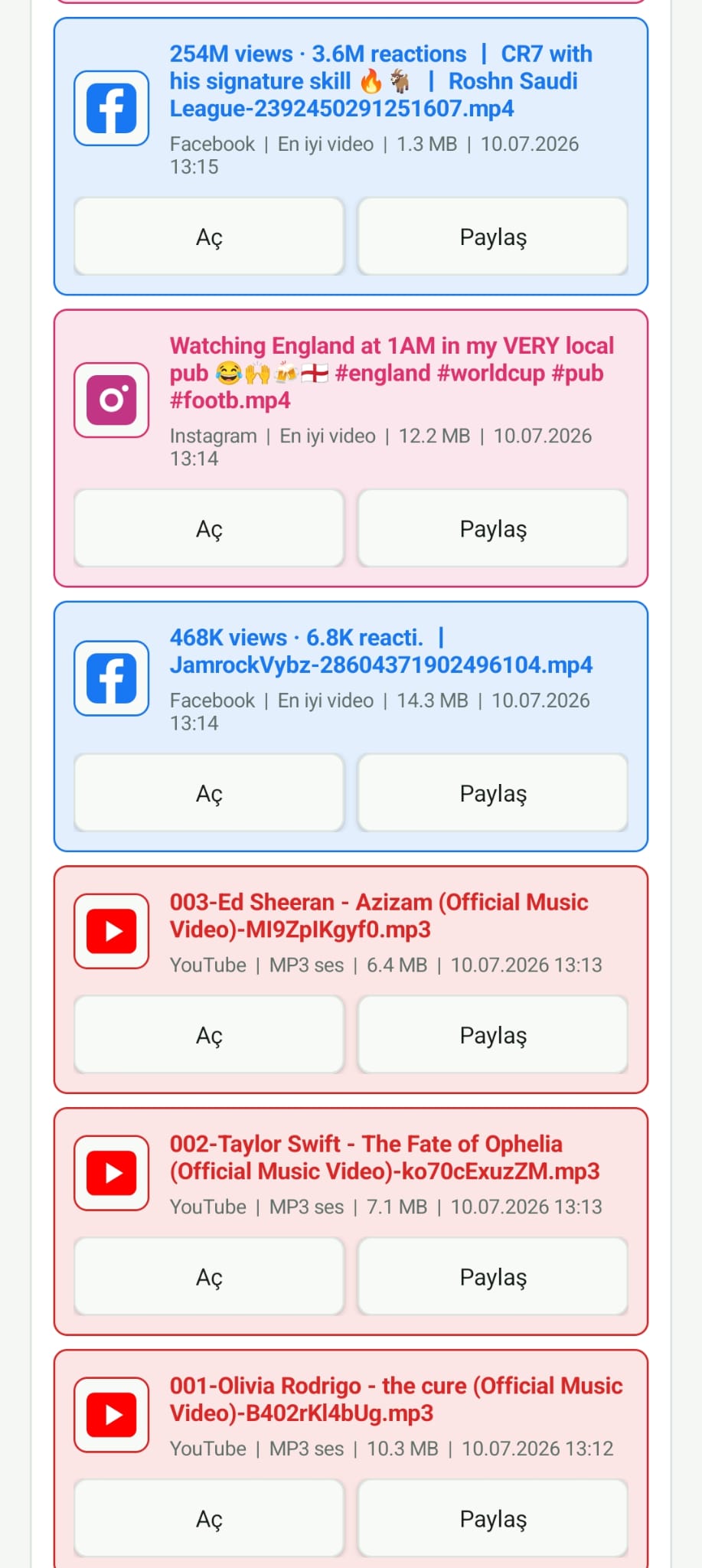Screen dimensions: 702x1568
Task: Share the Taylor Swift Fate of Ophelia MP3
Action: tap(493, 1277)
